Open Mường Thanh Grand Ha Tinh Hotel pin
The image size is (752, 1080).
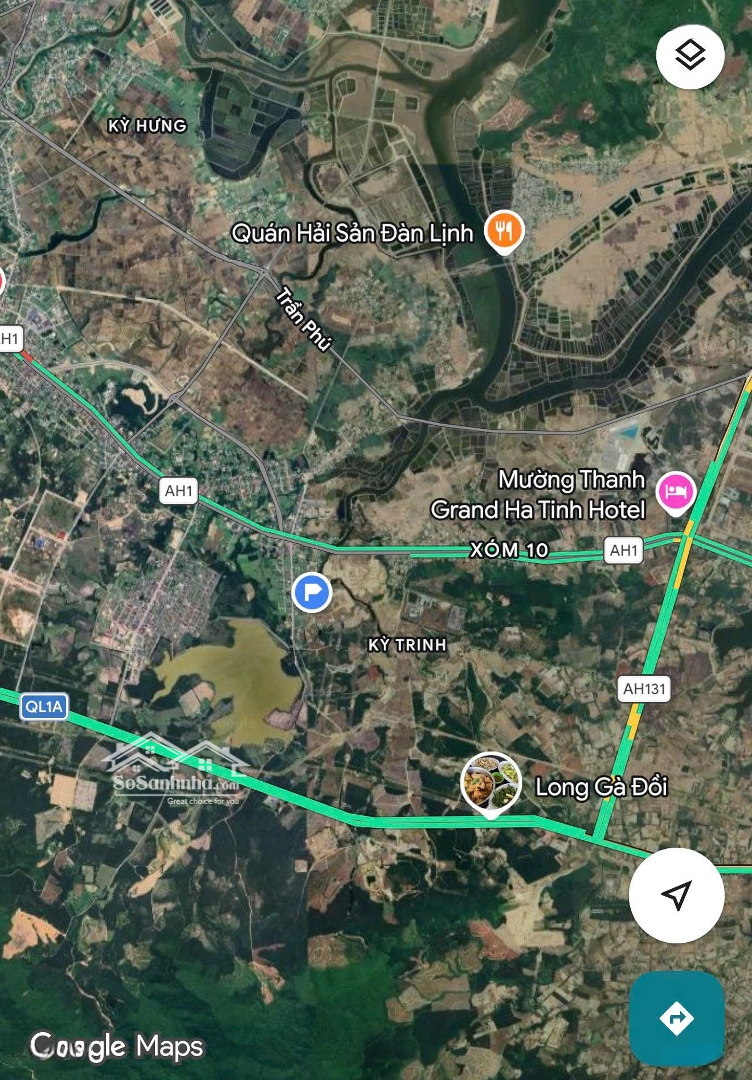676,492
